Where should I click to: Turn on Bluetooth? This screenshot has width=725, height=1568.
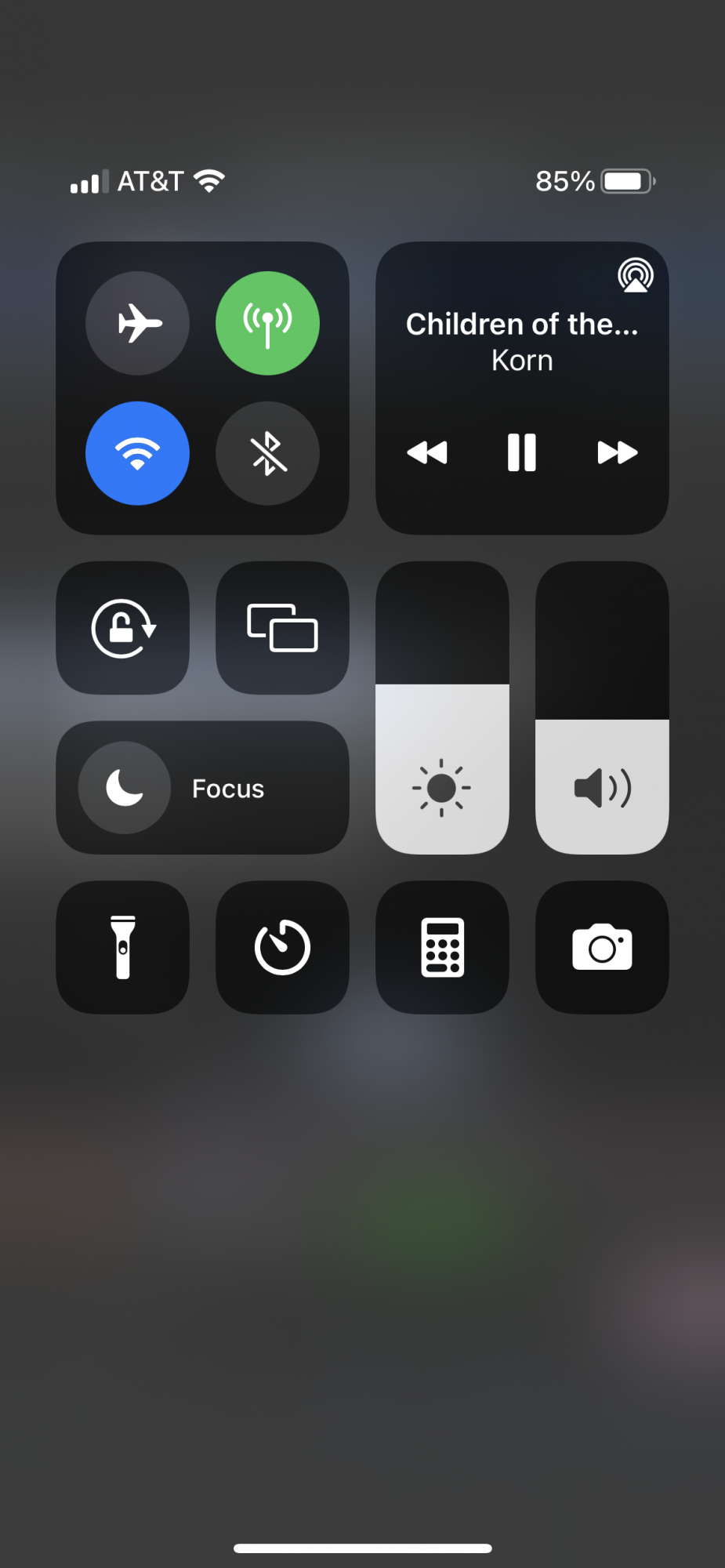(x=267, y=453)
